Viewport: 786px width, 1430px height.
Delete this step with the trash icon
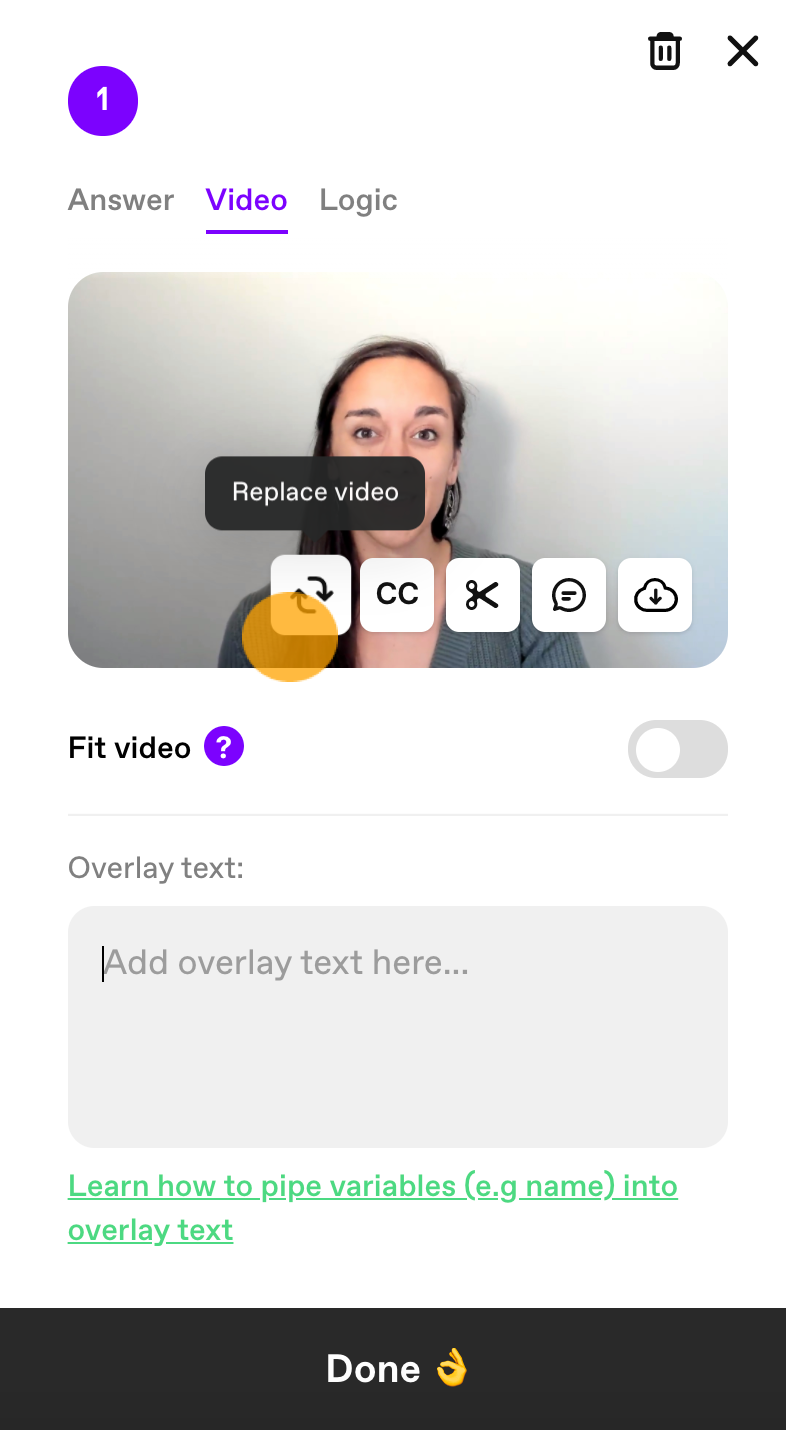[665, 51]
